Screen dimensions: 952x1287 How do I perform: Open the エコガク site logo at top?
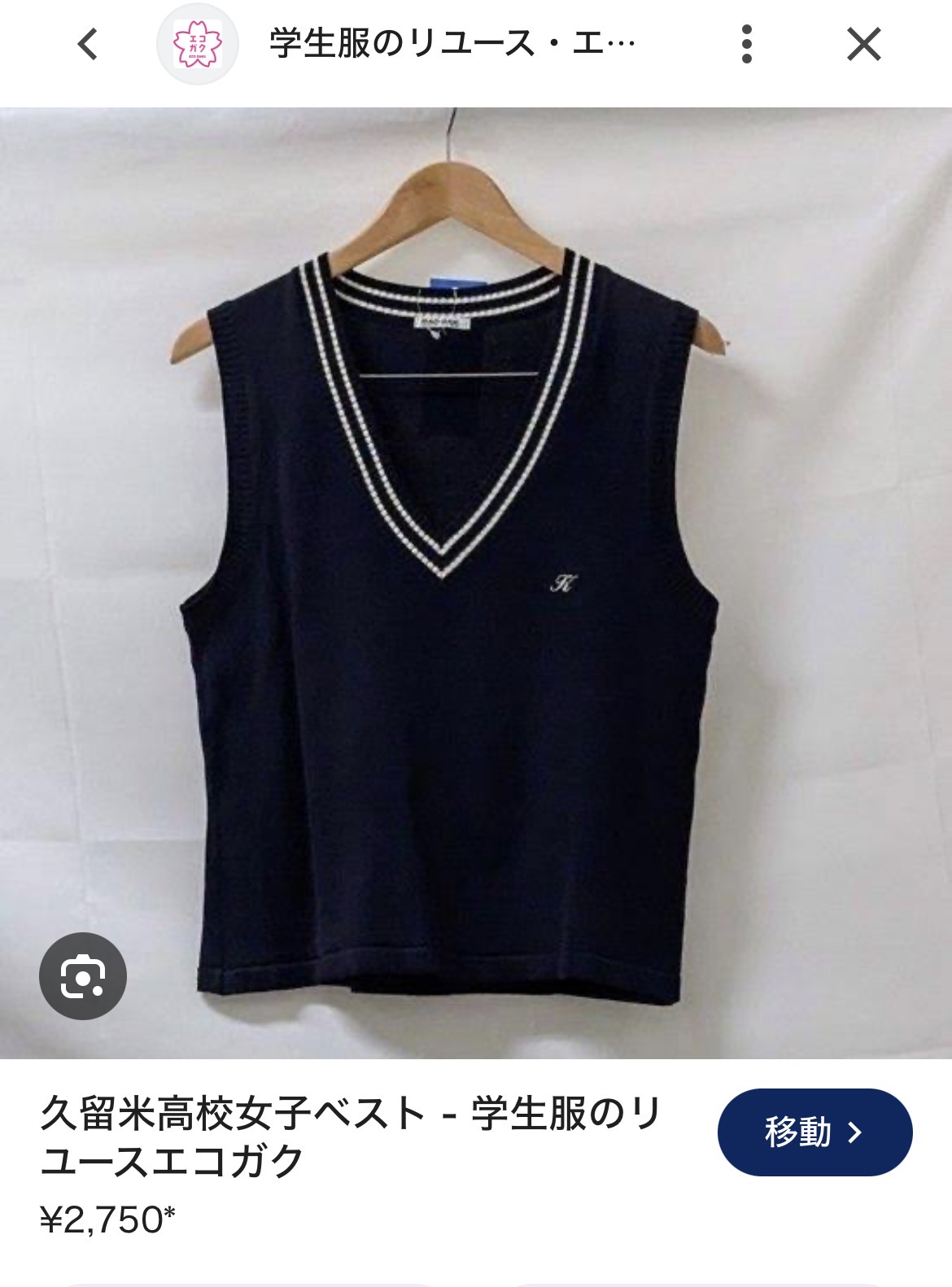[x=198, y=44]
